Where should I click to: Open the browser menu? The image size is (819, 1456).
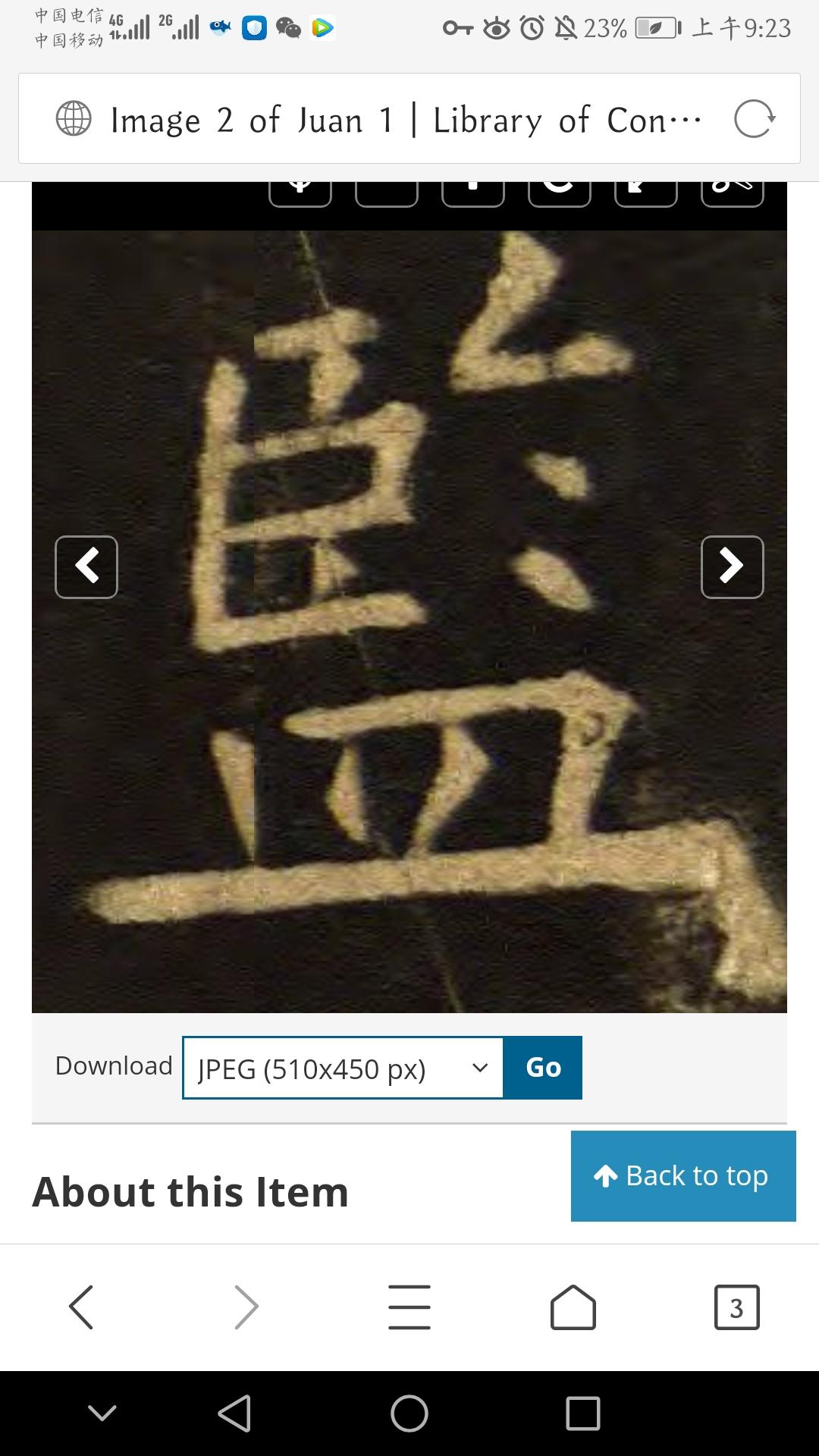tap(409, 1307)
